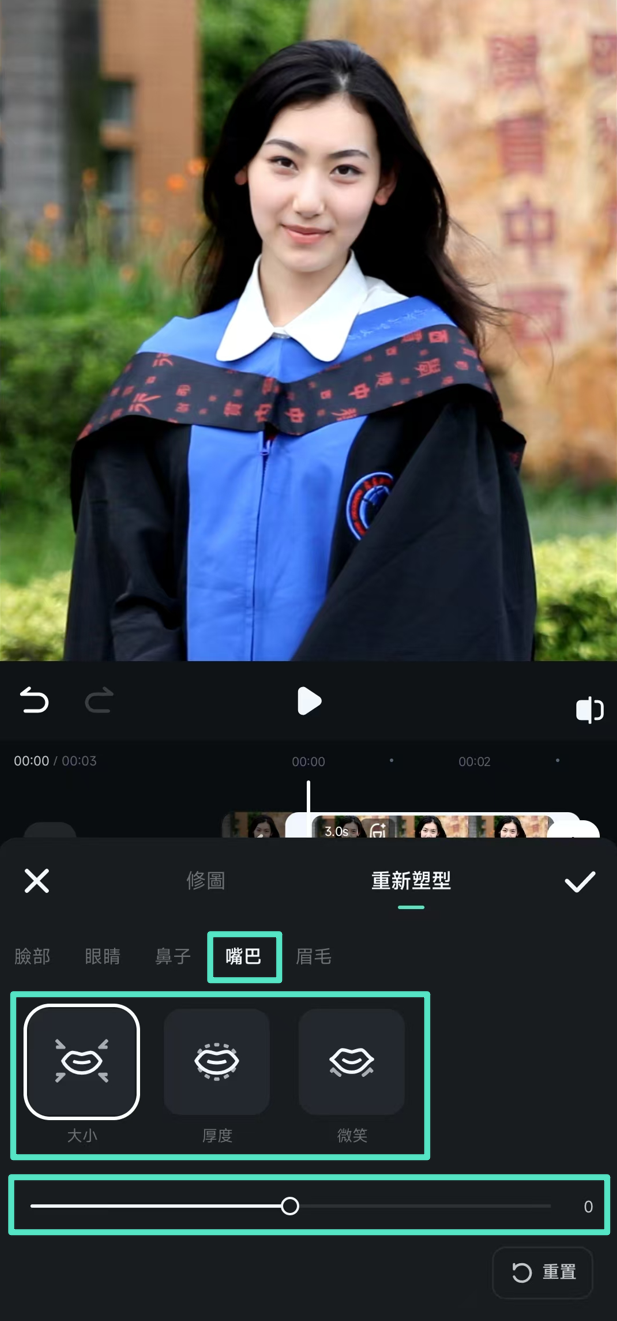Open the 眼睛 category
The width and height of the screenshot is (617, 1321).
click(x=102, y=957)
